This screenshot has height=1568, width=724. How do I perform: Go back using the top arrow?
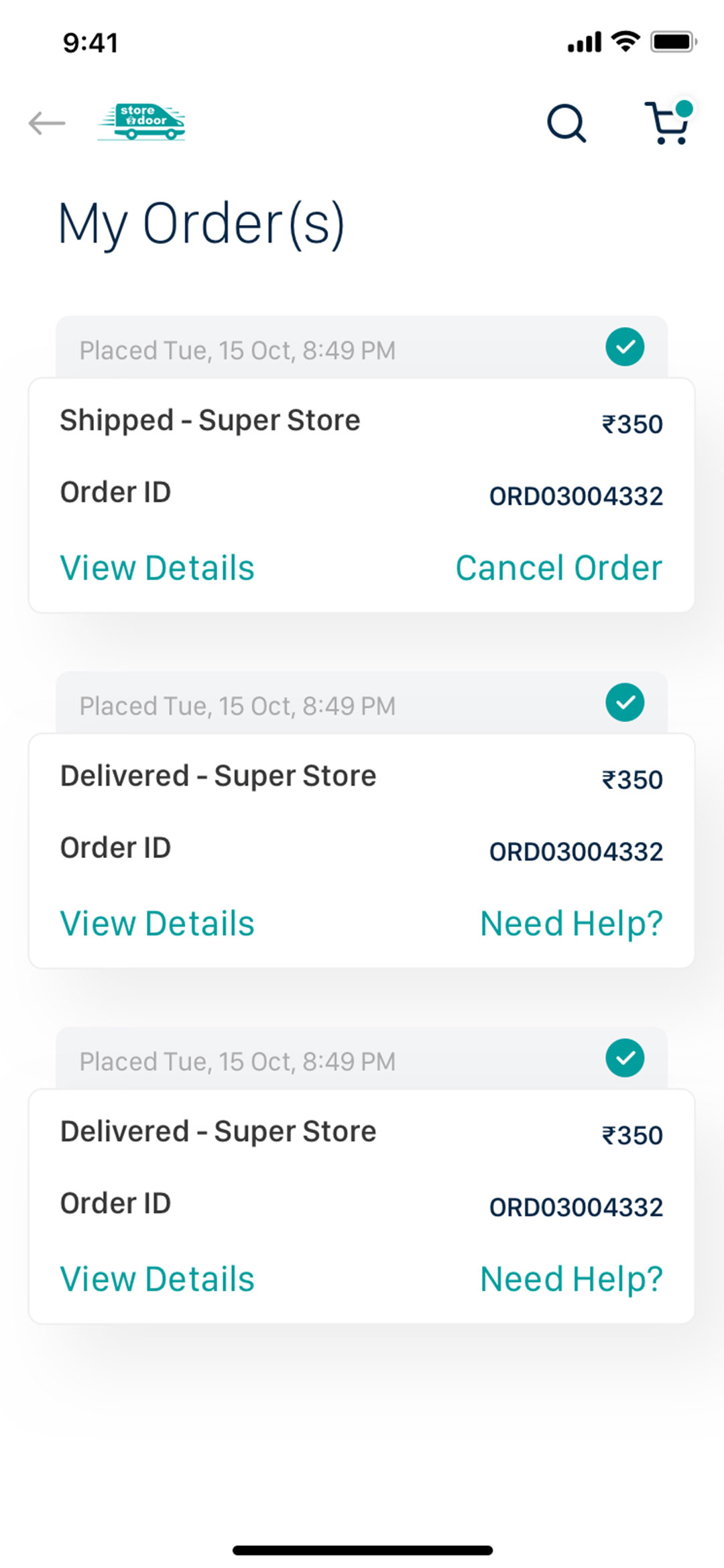tap(47, 123)
